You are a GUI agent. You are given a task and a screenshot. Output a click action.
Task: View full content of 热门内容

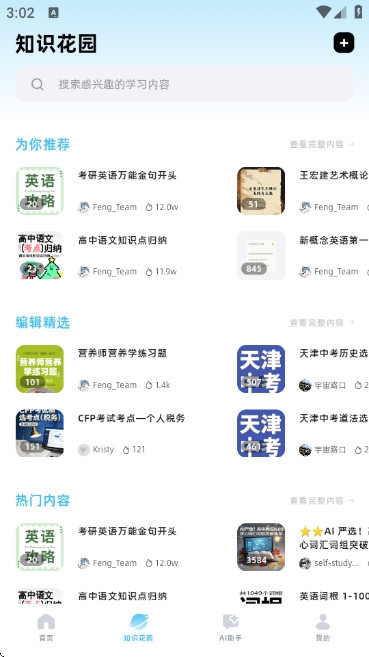coord(322,501)
